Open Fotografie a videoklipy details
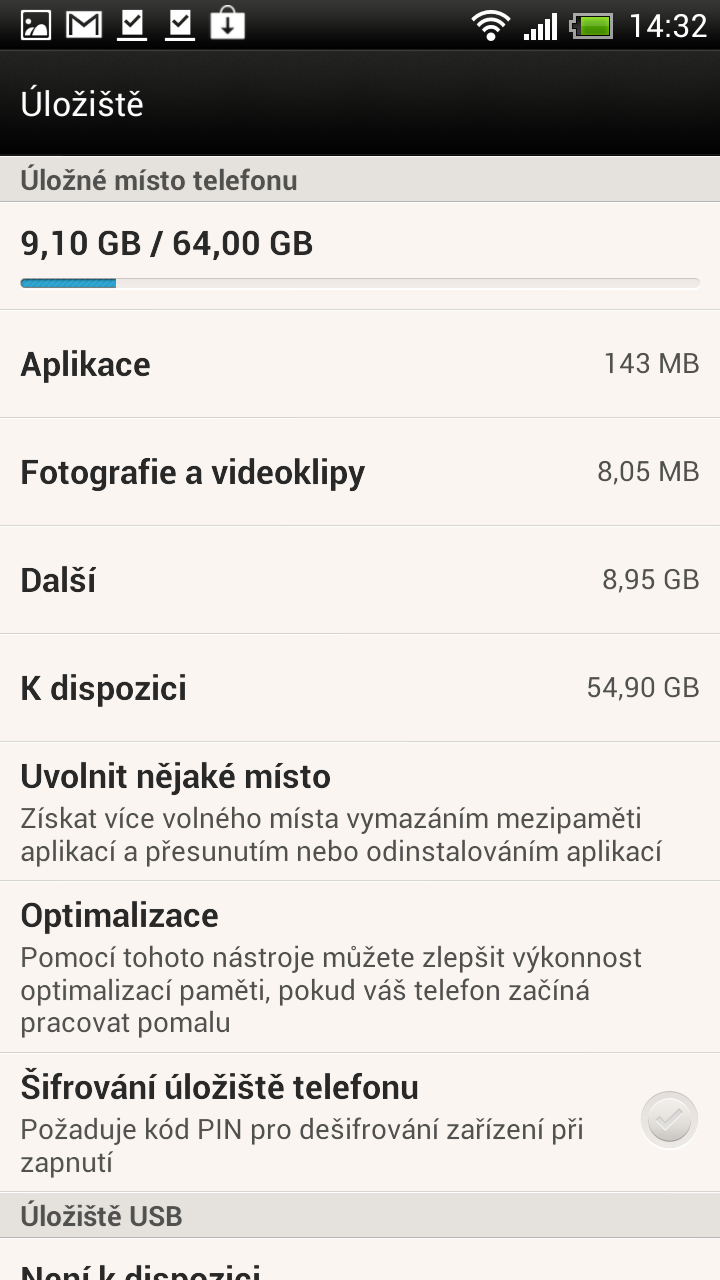720x1280 pixels. point(360,471)
